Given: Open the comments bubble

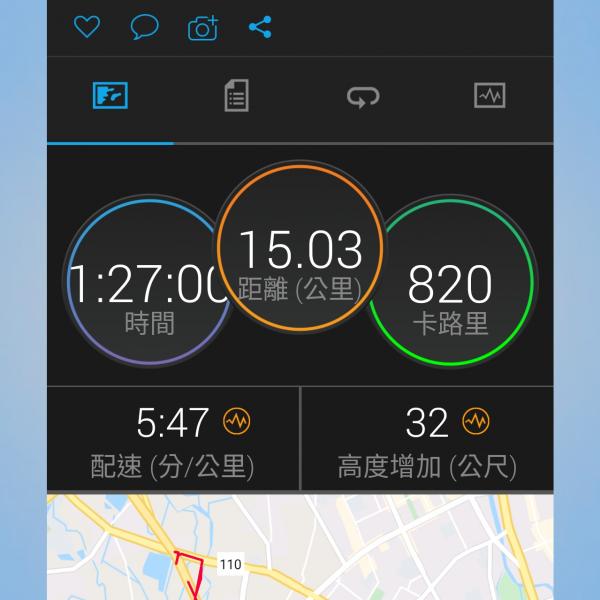Looking at the screenshot, I should click(144, 28).
